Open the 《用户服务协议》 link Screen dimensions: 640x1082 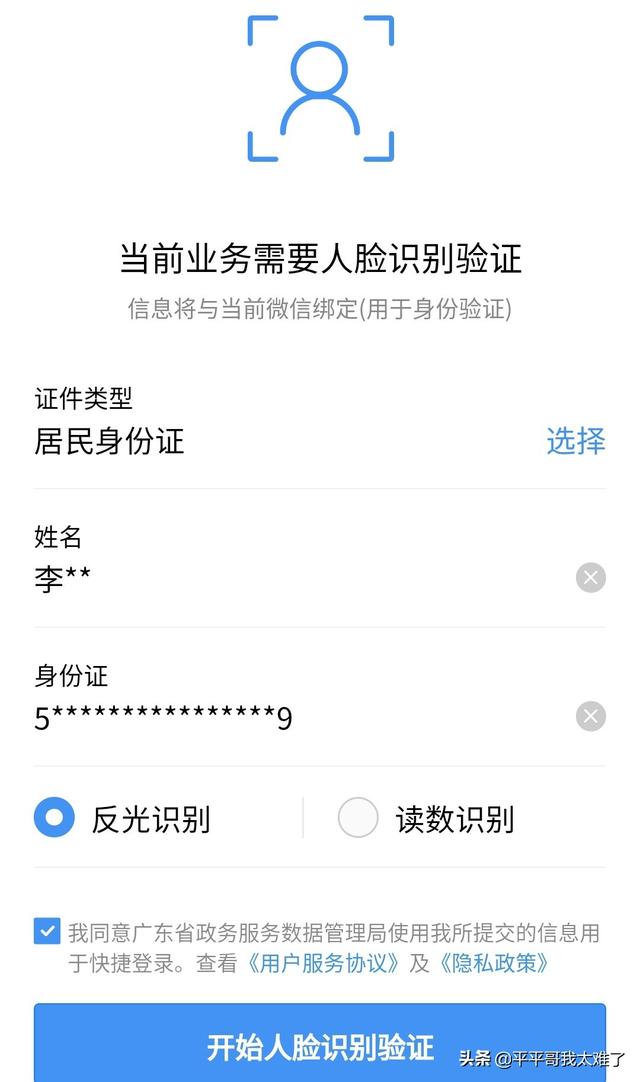[x=324, y=963]
